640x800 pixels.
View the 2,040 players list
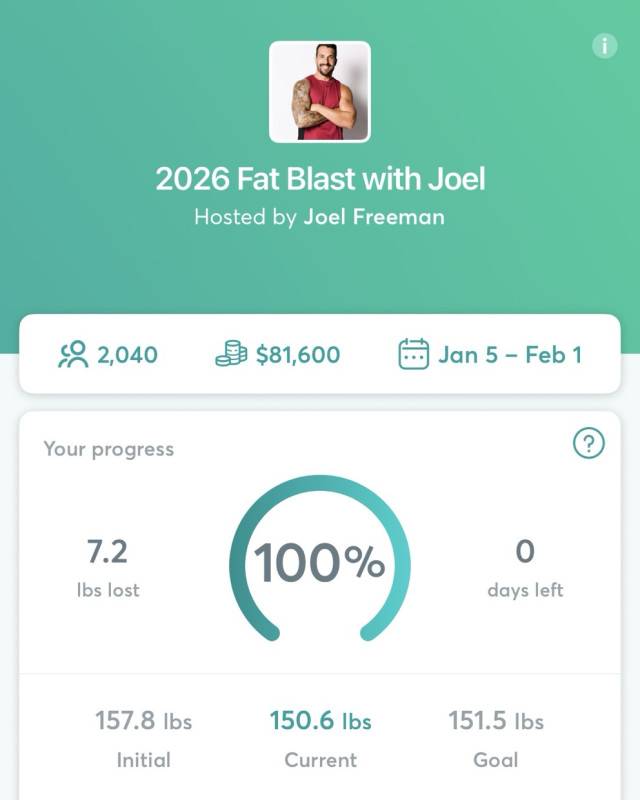(108, 354)
